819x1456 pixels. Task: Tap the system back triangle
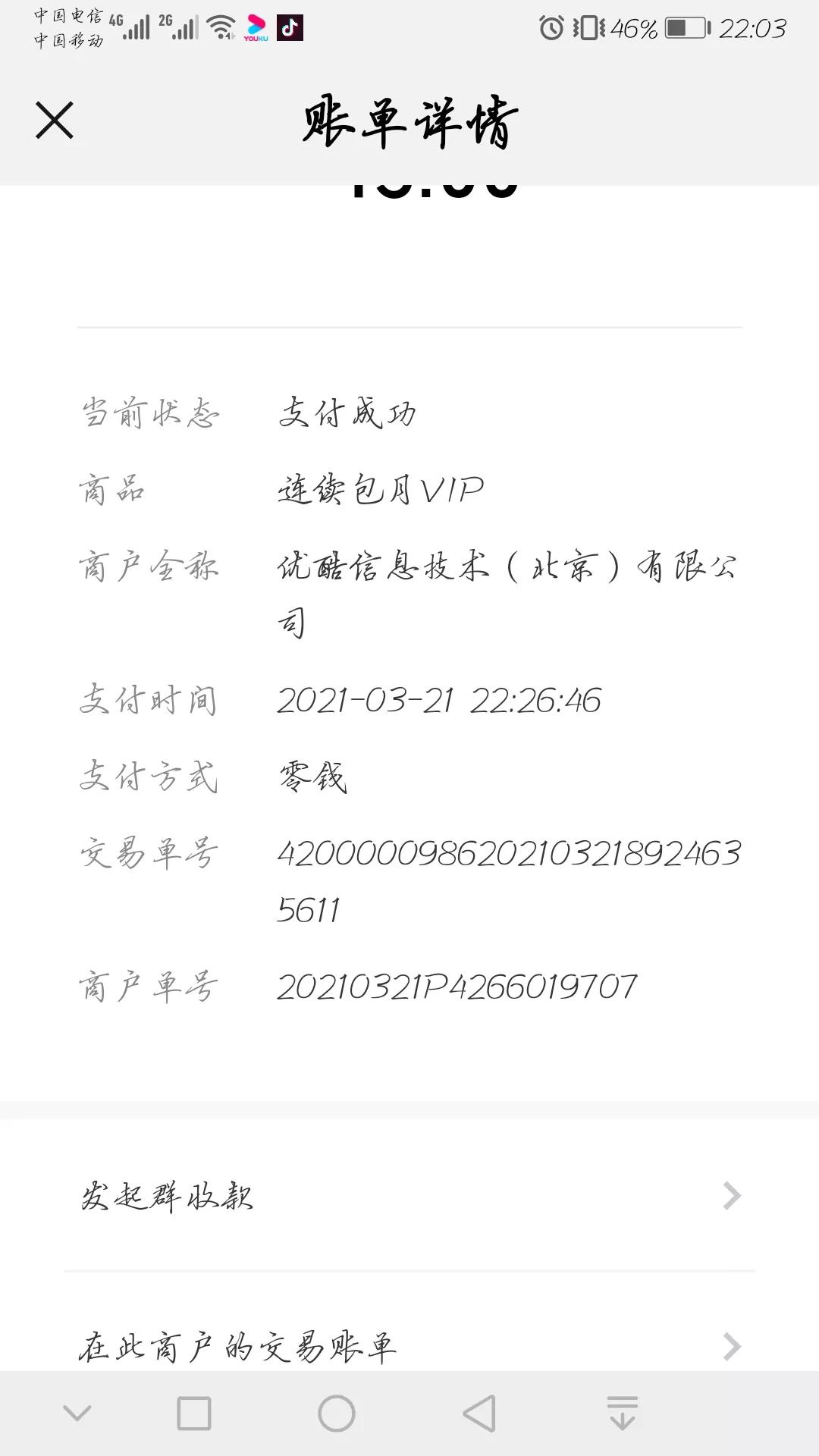pos(479,1414)
